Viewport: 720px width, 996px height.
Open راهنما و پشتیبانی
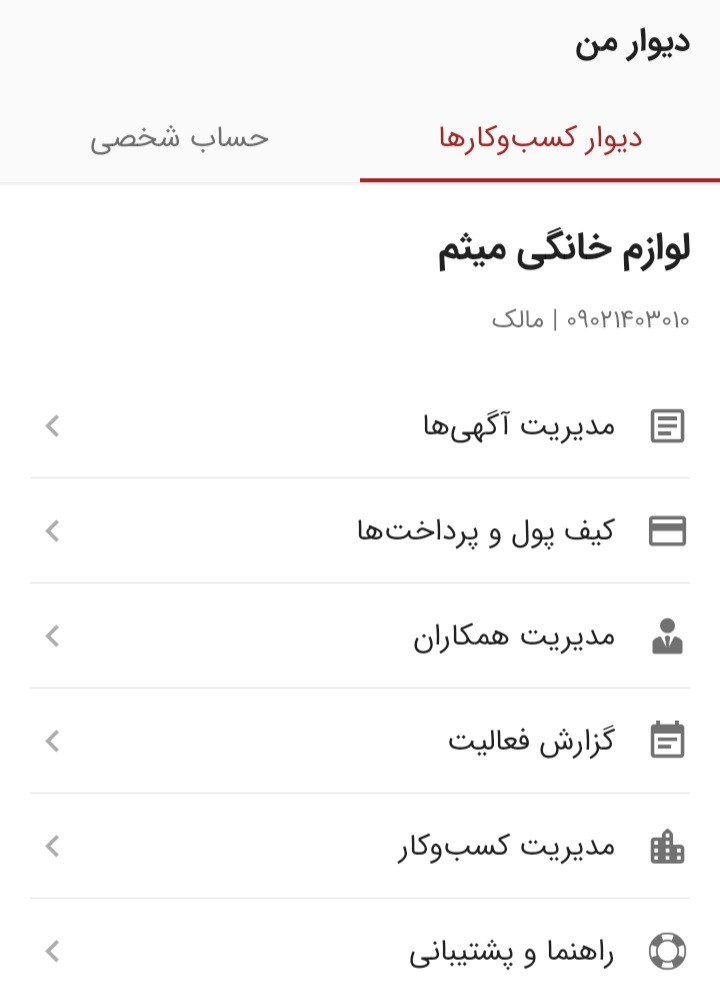click(x=511, y=952)
